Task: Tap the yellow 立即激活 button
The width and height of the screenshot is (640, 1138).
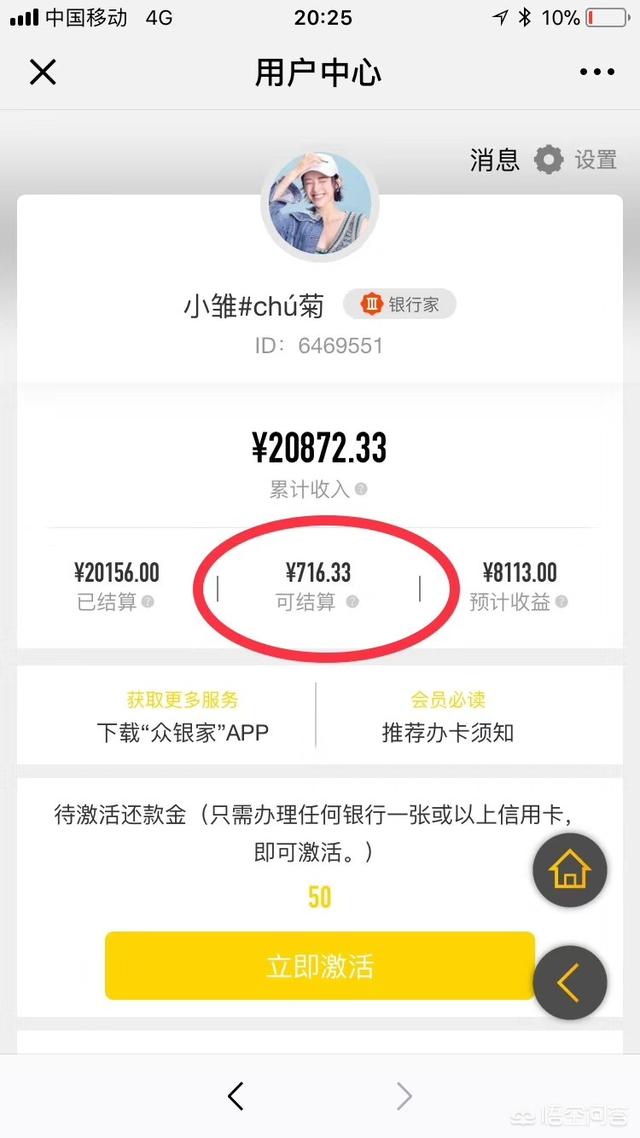Action: [320, 966]
